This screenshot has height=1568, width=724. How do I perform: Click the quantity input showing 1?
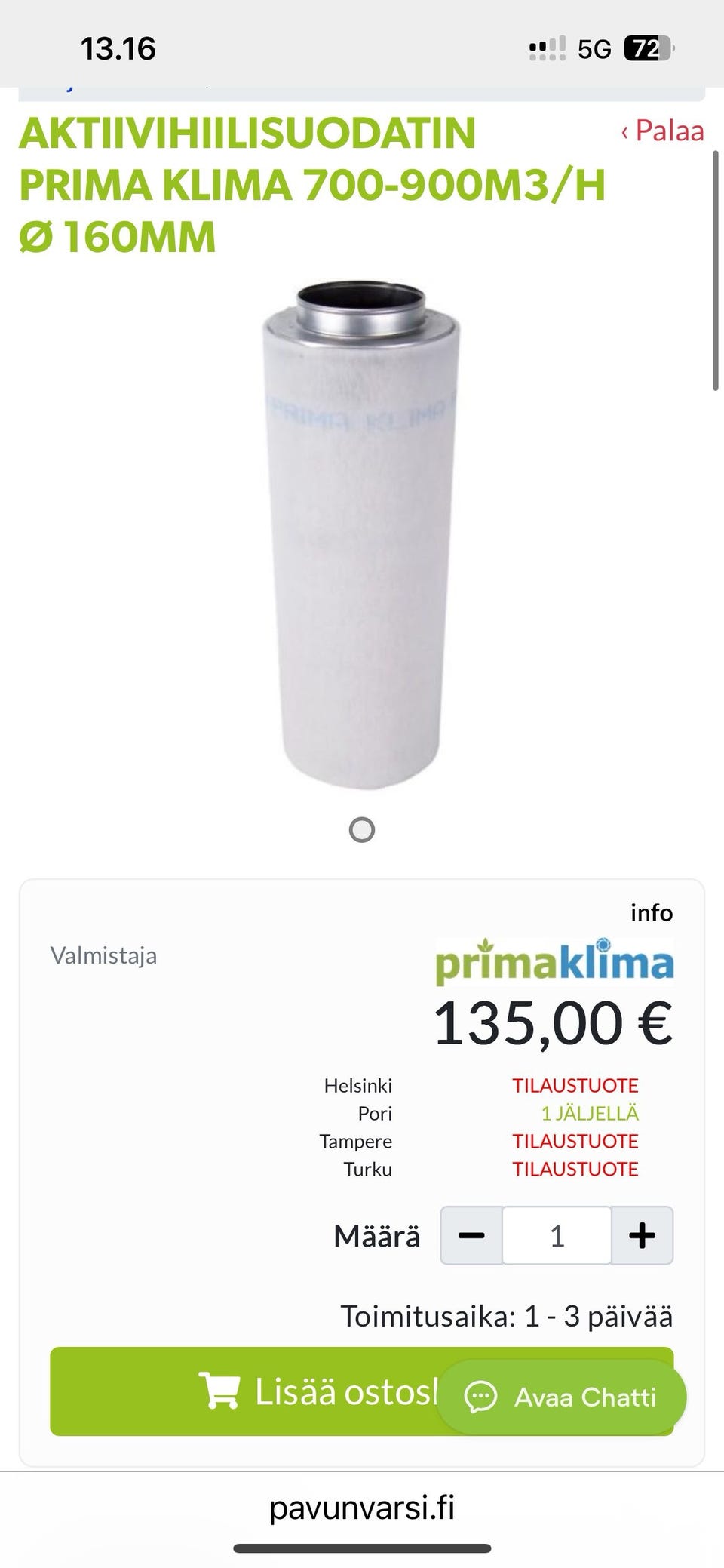pyautogui.click(x=557, y=1236)
